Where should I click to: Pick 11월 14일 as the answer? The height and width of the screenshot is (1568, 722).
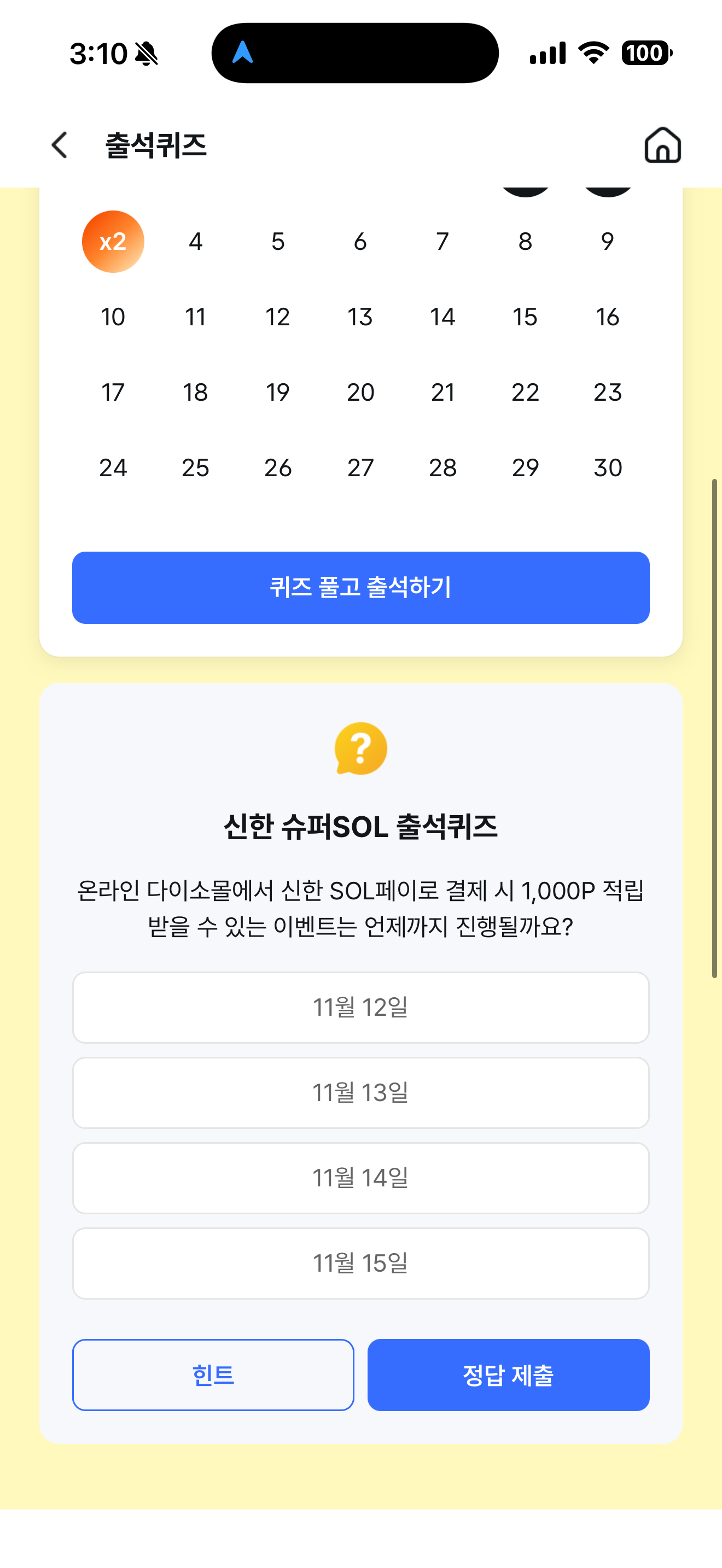click(x=361, y=1178)
